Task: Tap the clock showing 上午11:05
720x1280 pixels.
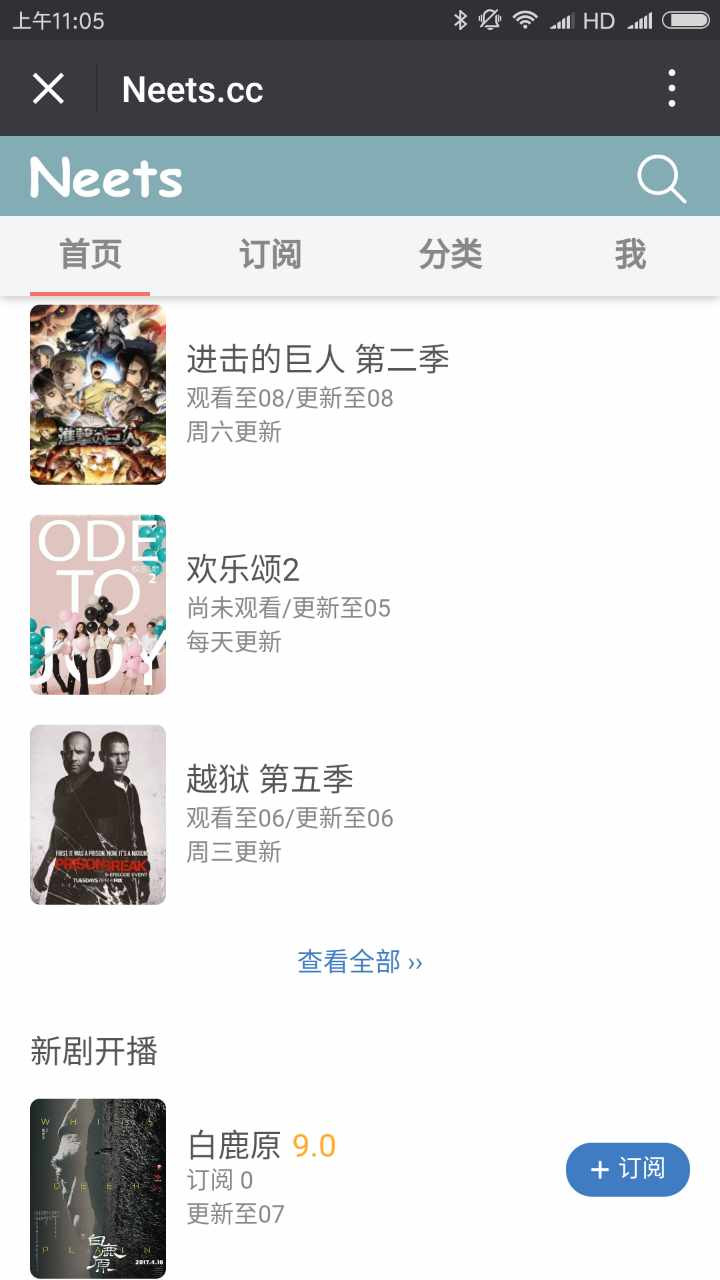Action: point(60,18)
